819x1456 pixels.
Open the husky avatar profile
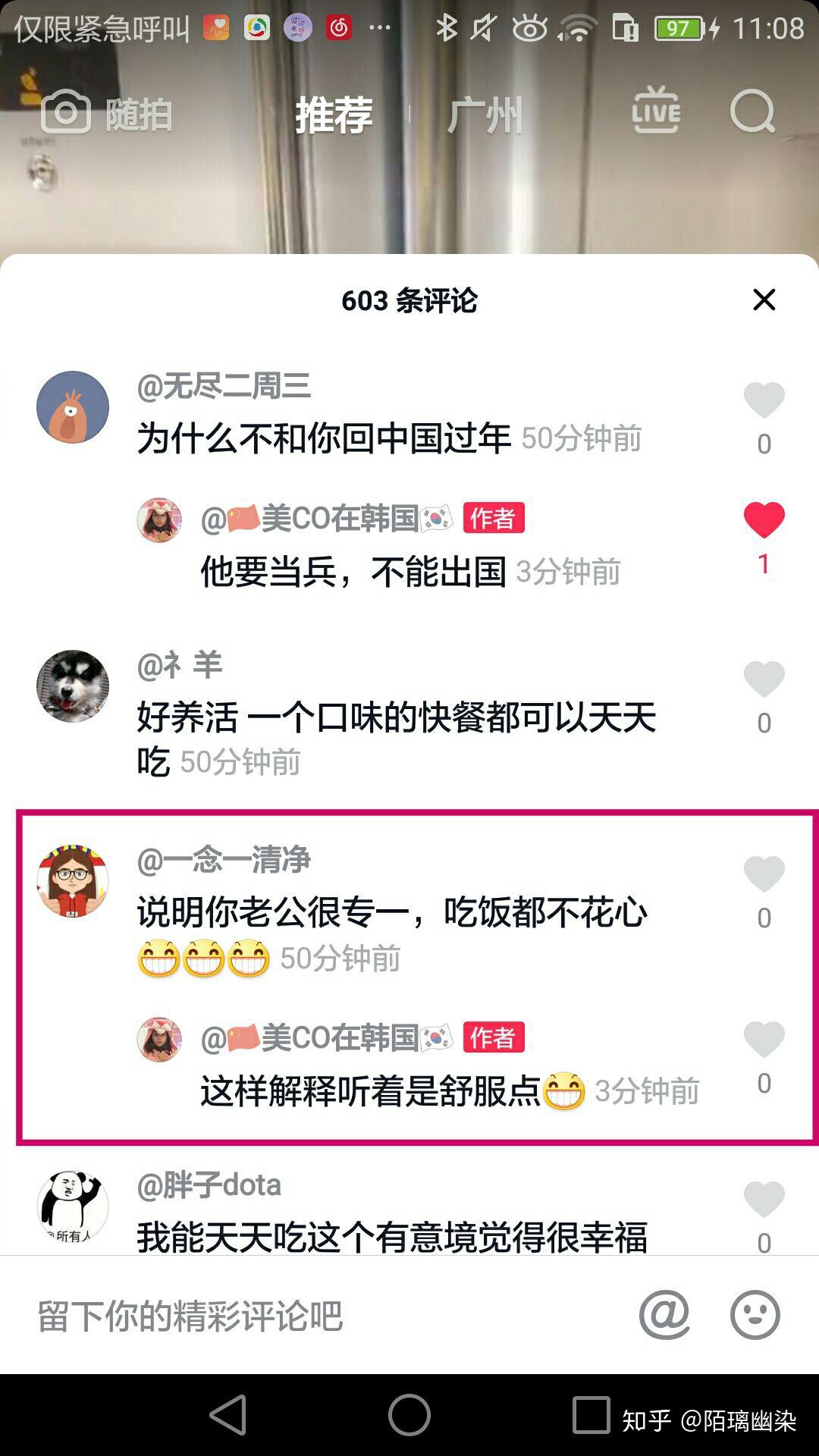(x=73, y=686)
